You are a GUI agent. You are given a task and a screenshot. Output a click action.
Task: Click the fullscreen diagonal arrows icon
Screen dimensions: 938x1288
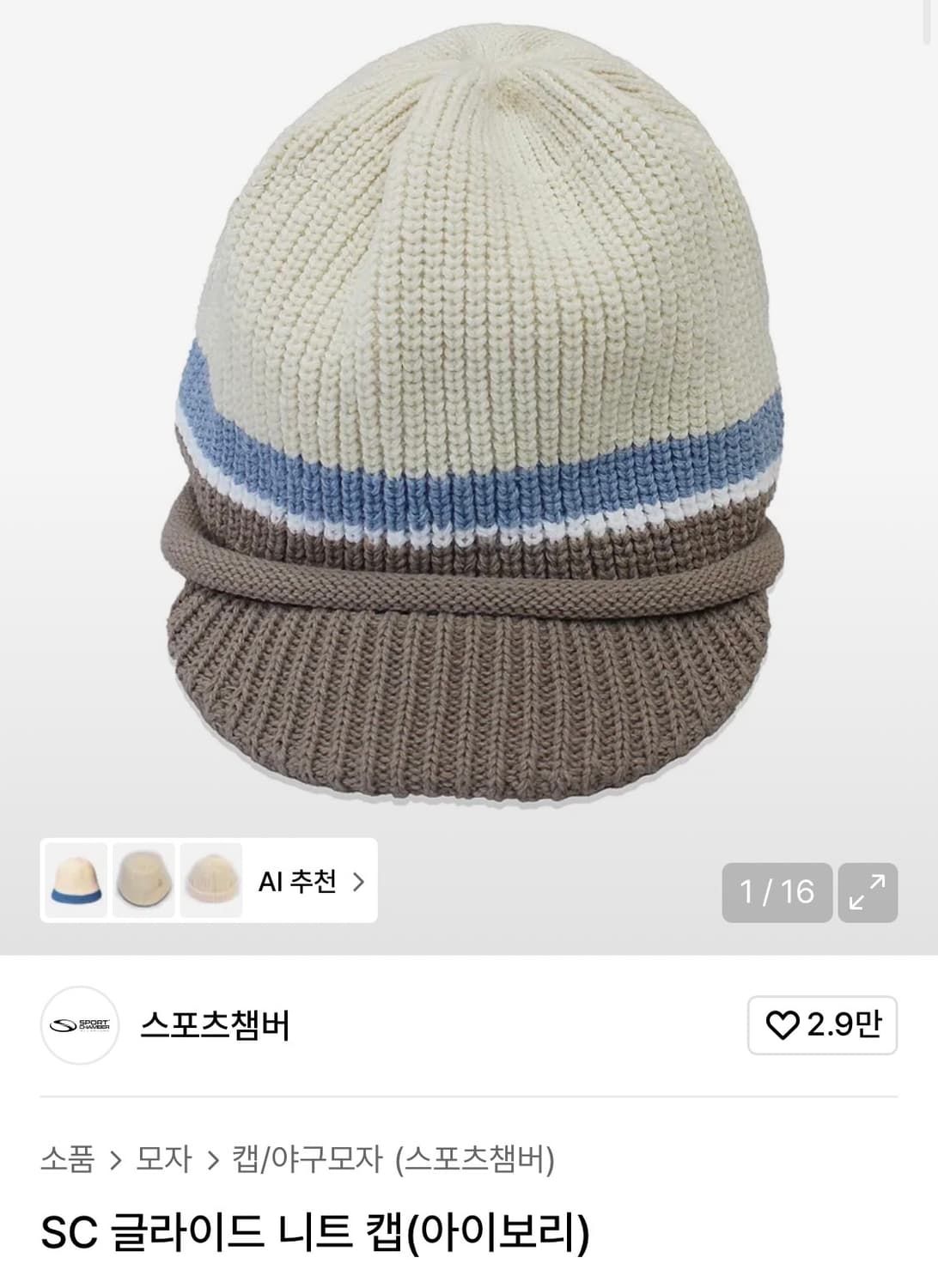tap(869, 893)
